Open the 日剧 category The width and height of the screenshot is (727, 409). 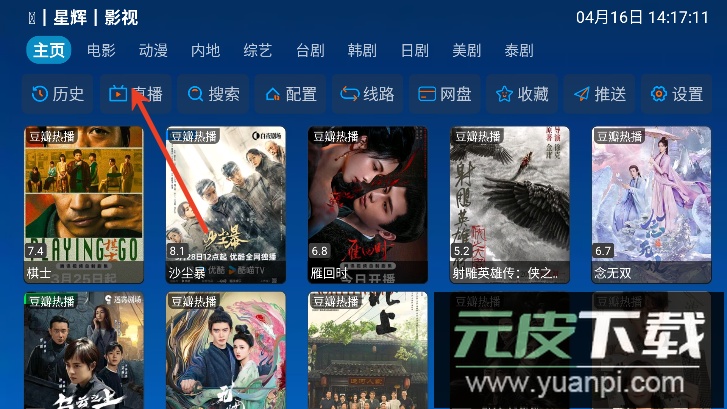pyautogui.click(x=414, y=51)
